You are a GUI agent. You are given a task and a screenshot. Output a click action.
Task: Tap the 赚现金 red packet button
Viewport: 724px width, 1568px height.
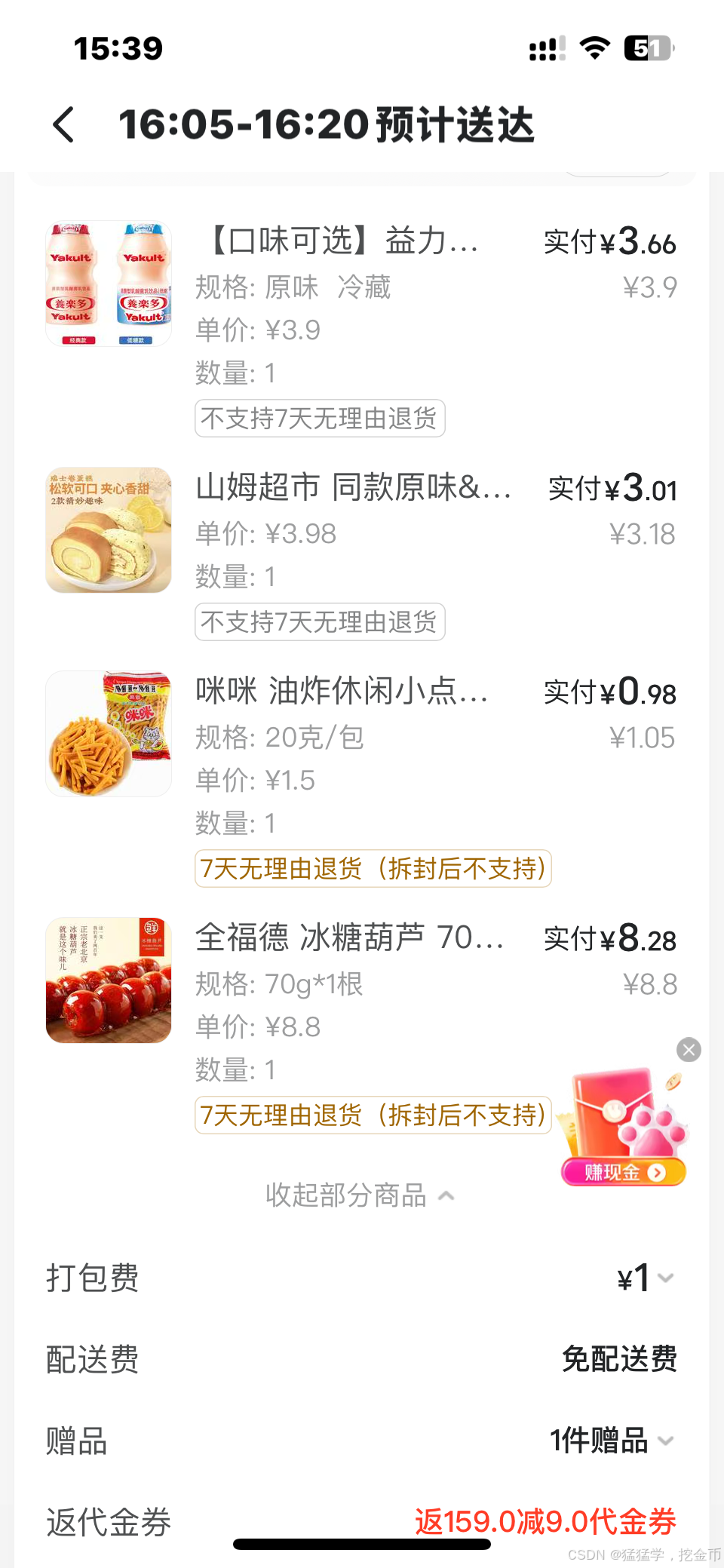624,1171
